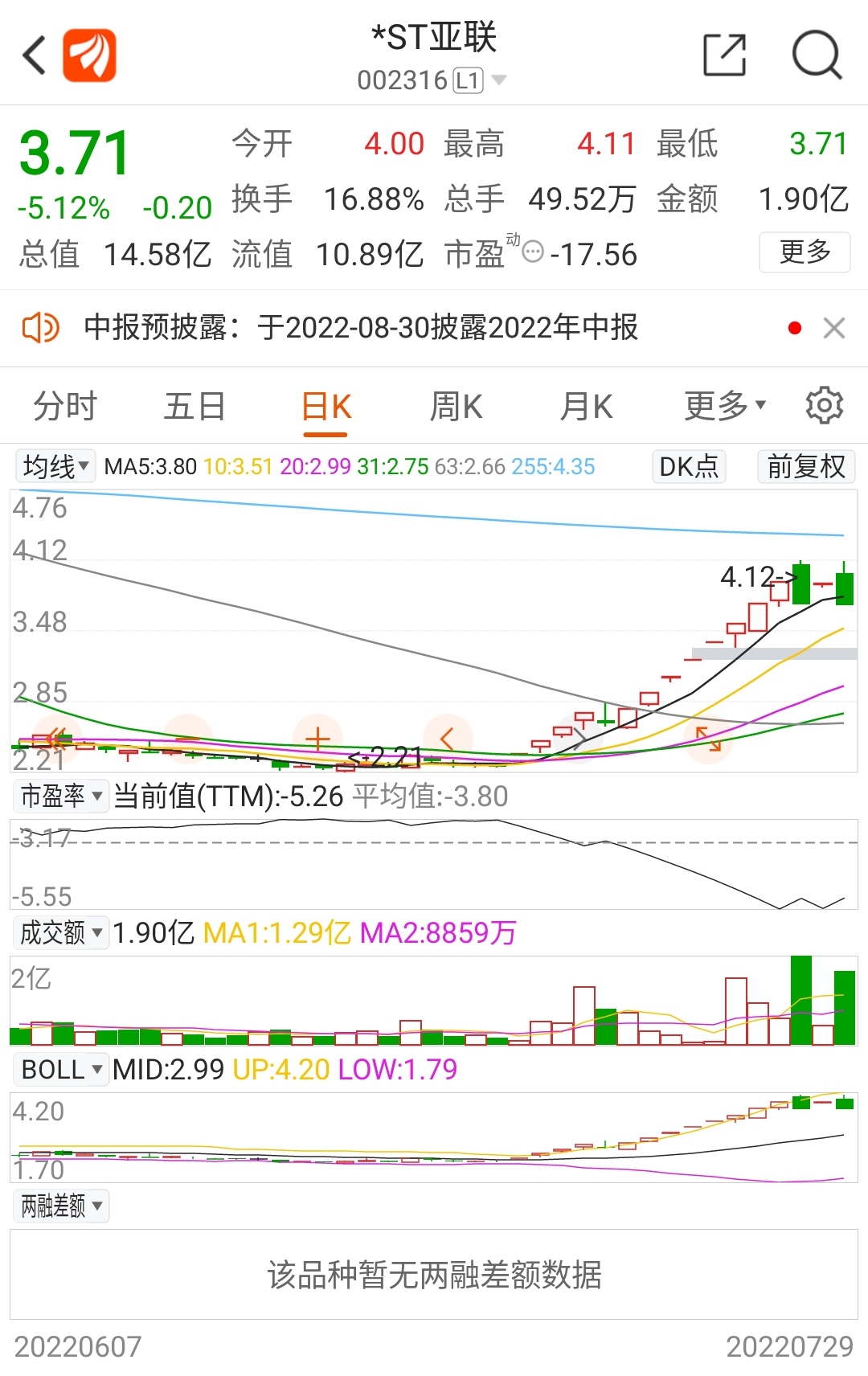
Task: Dismiss the announcement banner
Action: [834, 328]
